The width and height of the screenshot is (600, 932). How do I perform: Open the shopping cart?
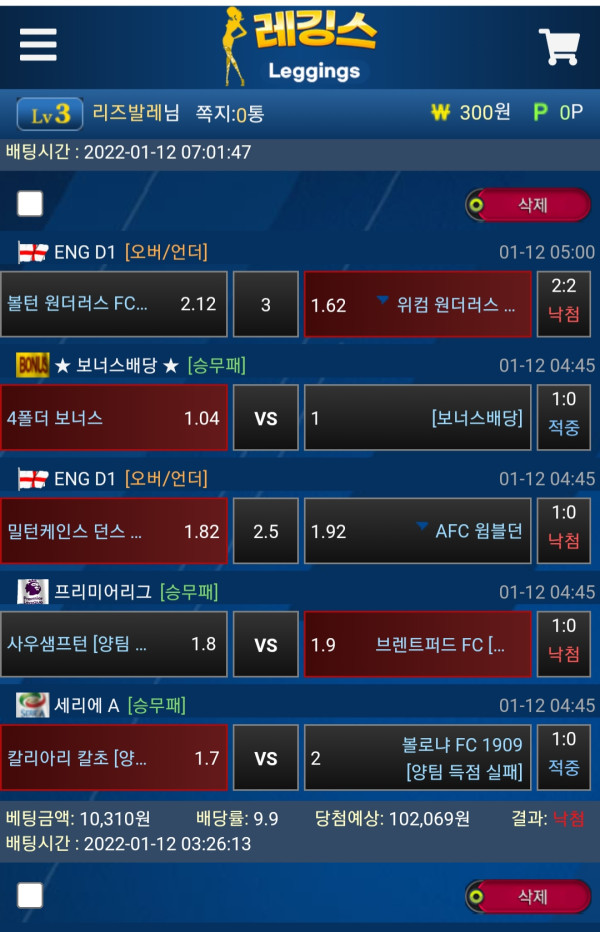[x=560, y=46]
